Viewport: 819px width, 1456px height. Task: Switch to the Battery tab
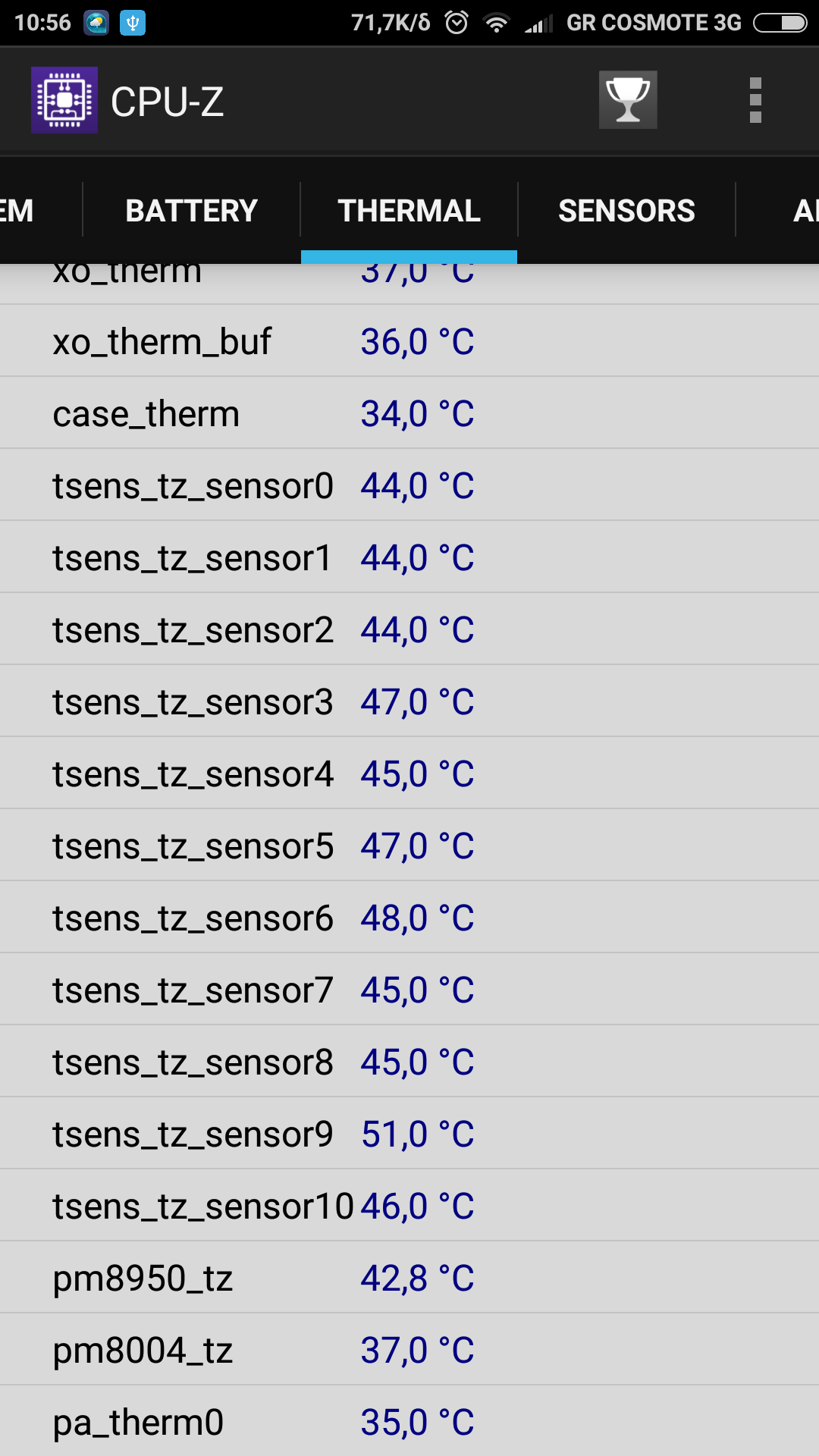191,211
